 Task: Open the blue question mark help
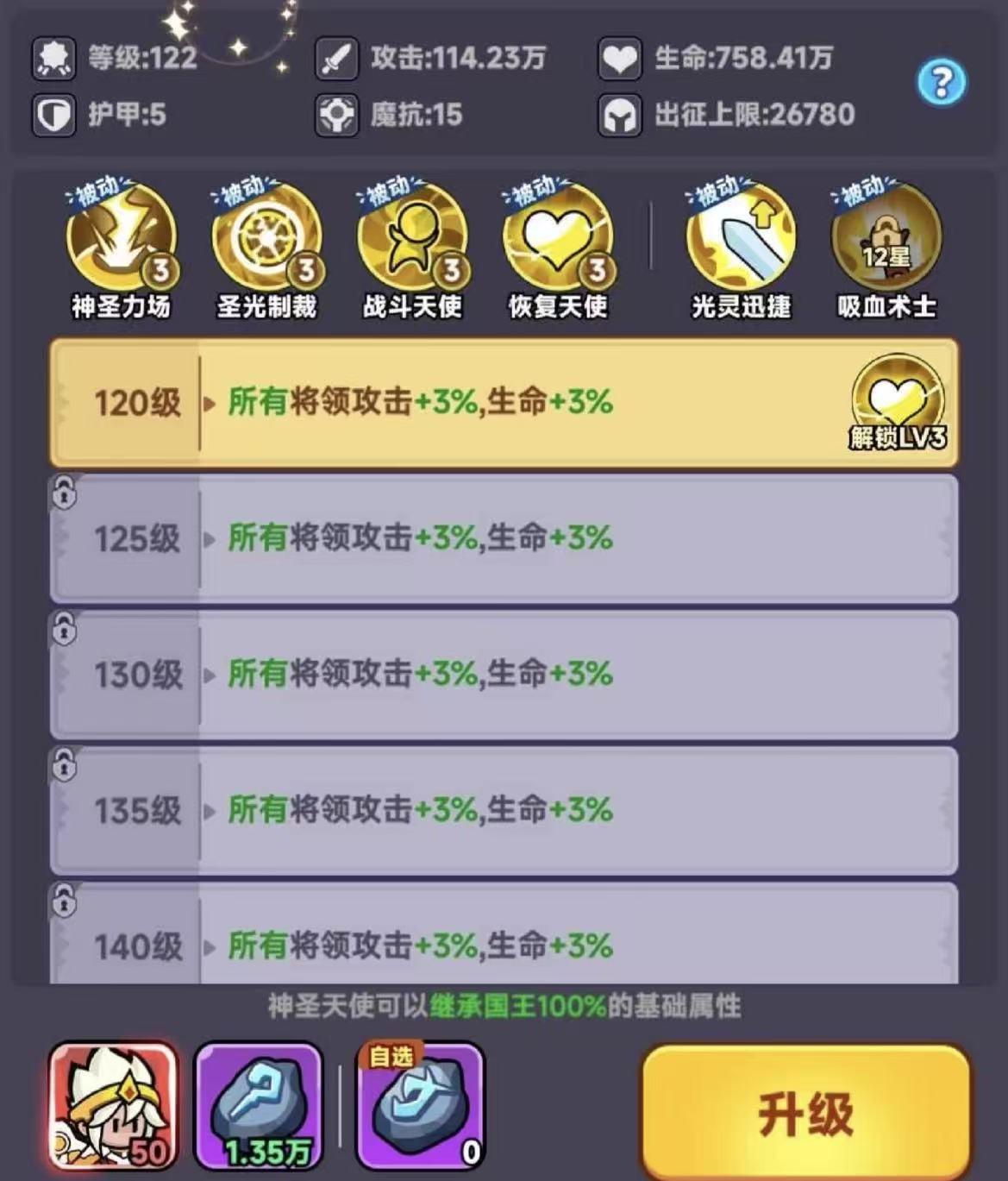[x=942, y=79]
